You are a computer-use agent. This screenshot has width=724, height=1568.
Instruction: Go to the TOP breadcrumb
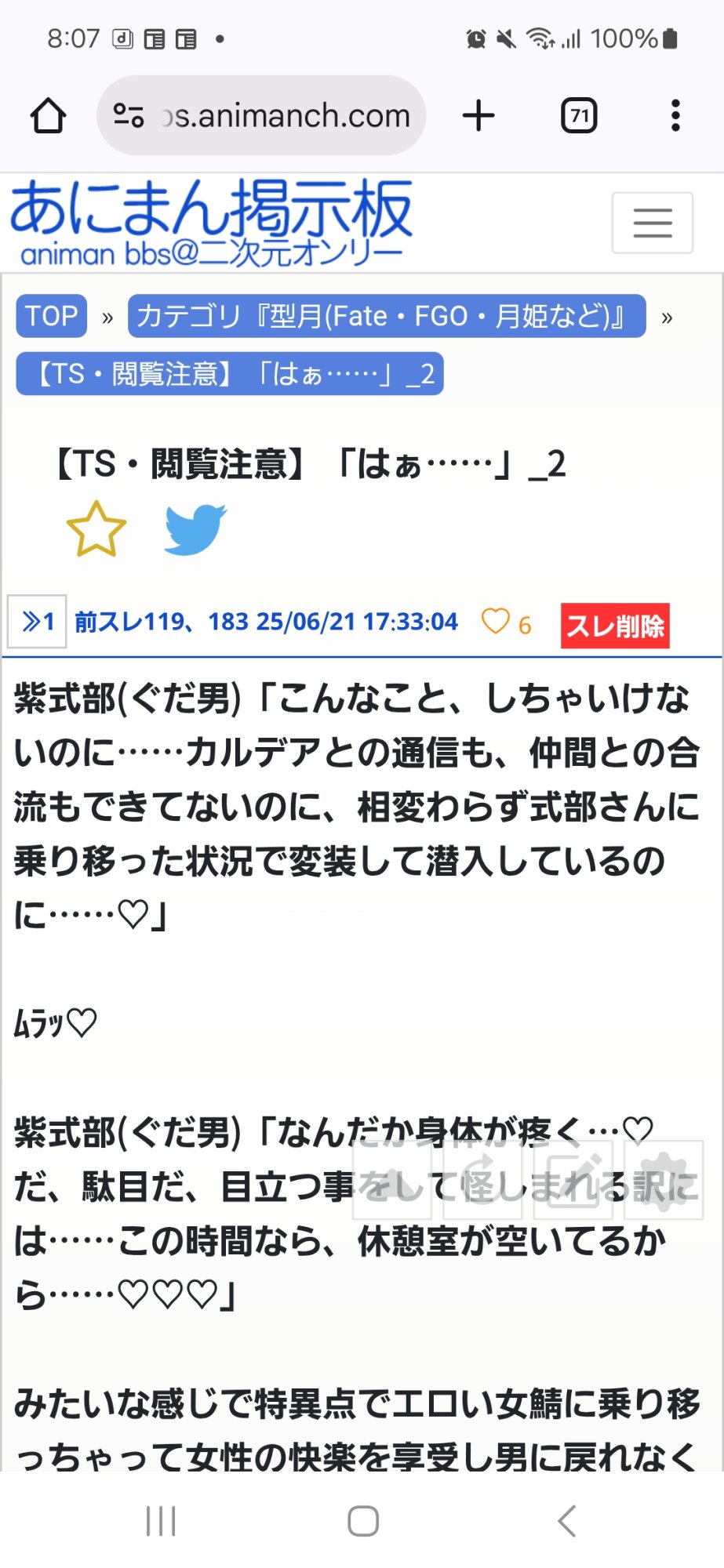click(51, 316)
